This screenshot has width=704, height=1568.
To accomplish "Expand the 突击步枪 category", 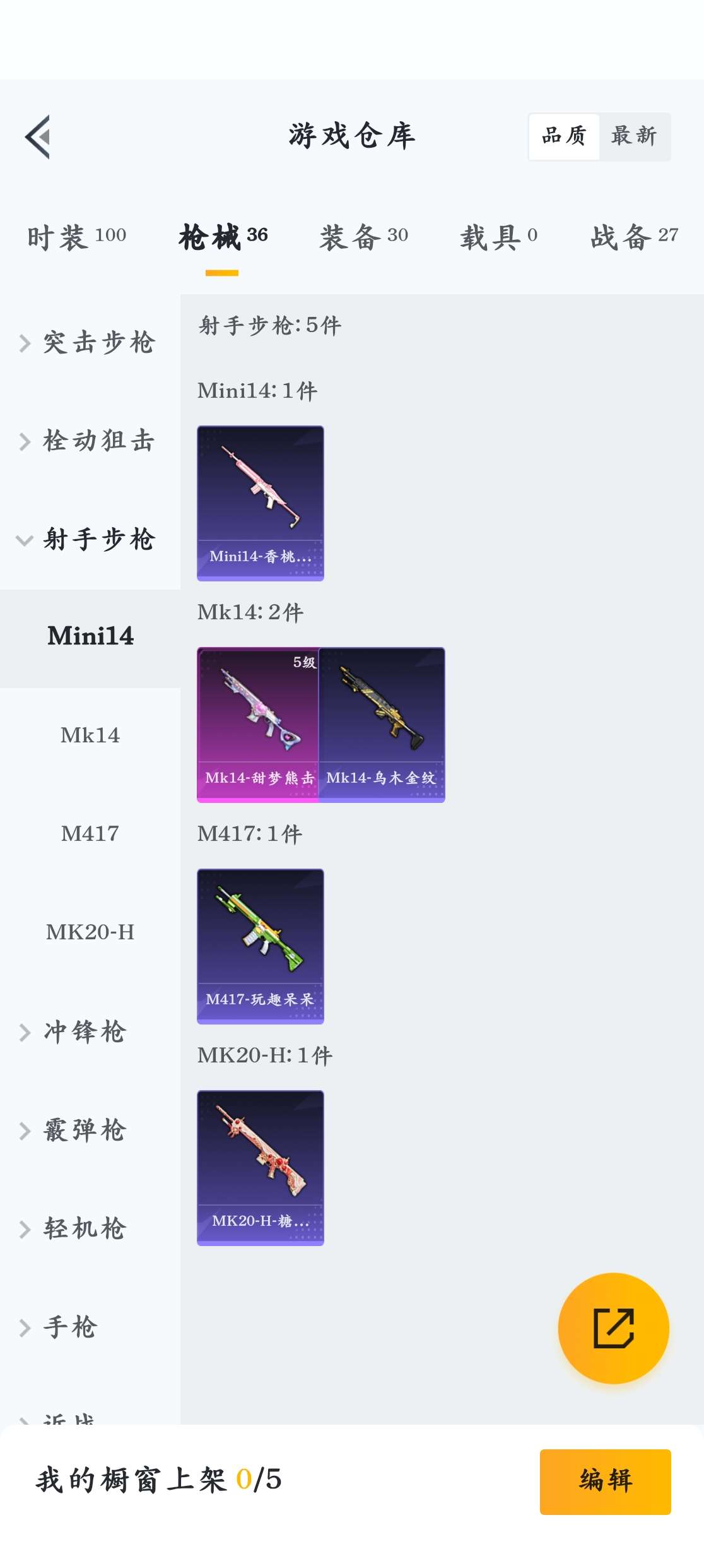I will [x=88, y=343].
